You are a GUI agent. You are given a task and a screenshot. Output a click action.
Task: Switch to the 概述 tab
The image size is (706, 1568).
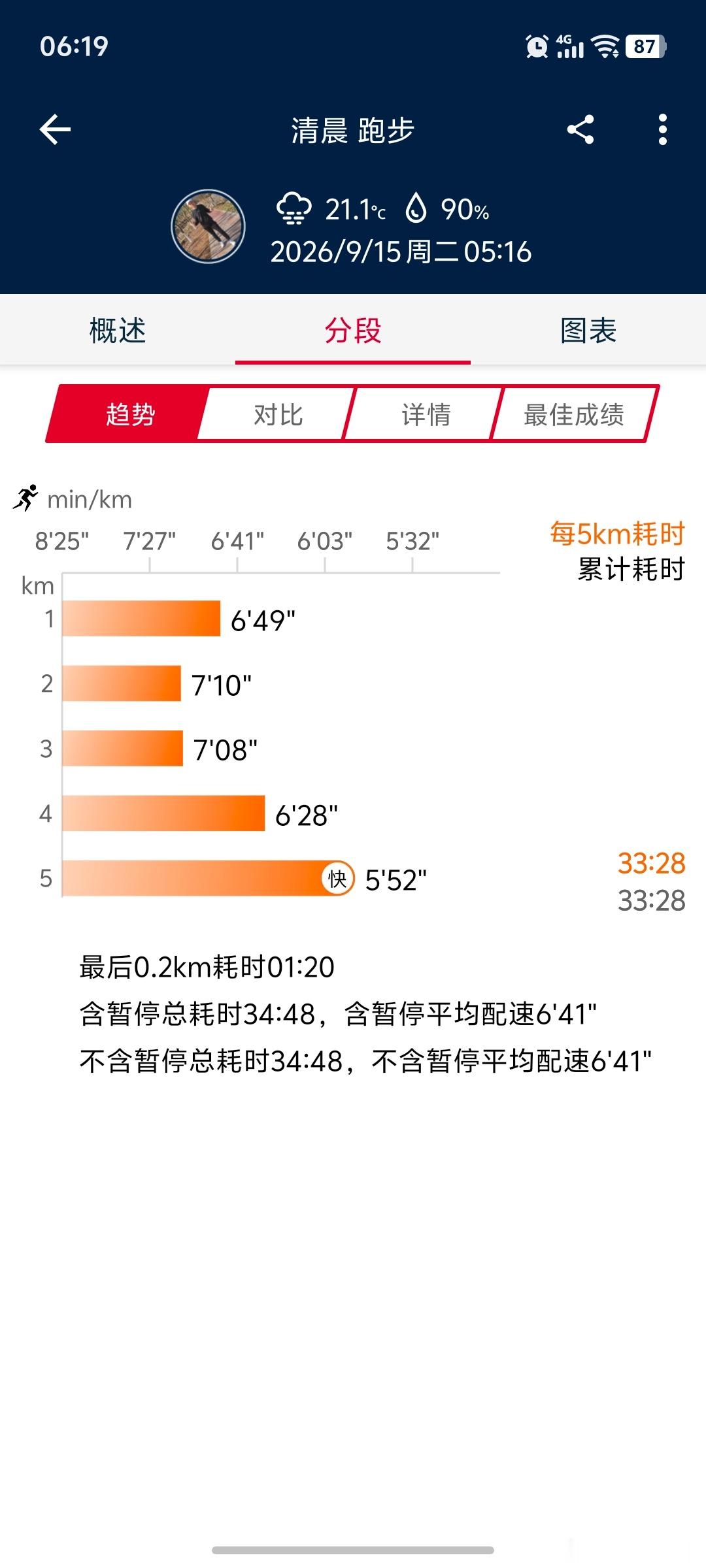tap(118, 330)
